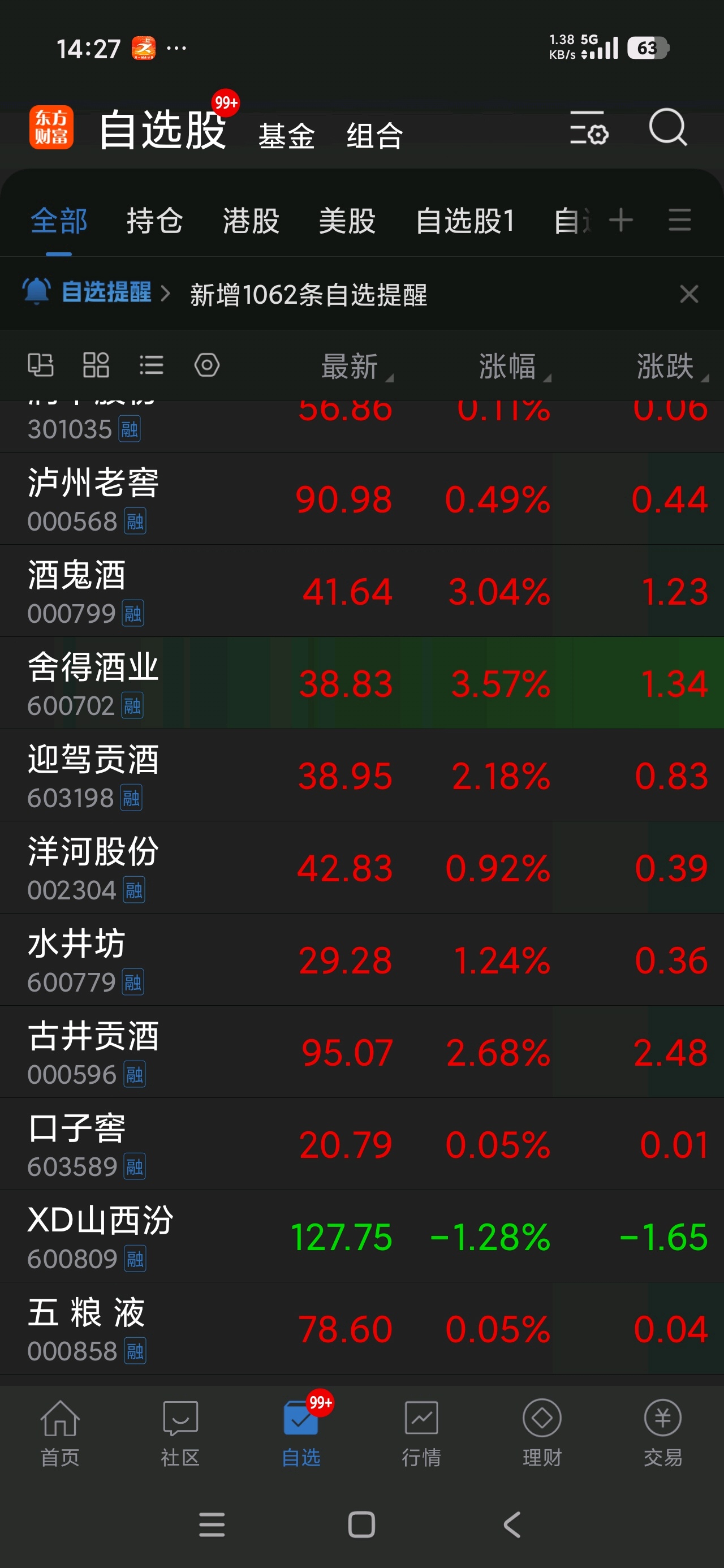Image resolution: width=724 pixels, height=1568 pixels.
Task: Switch to the 基金 tab
Action: 286,136
